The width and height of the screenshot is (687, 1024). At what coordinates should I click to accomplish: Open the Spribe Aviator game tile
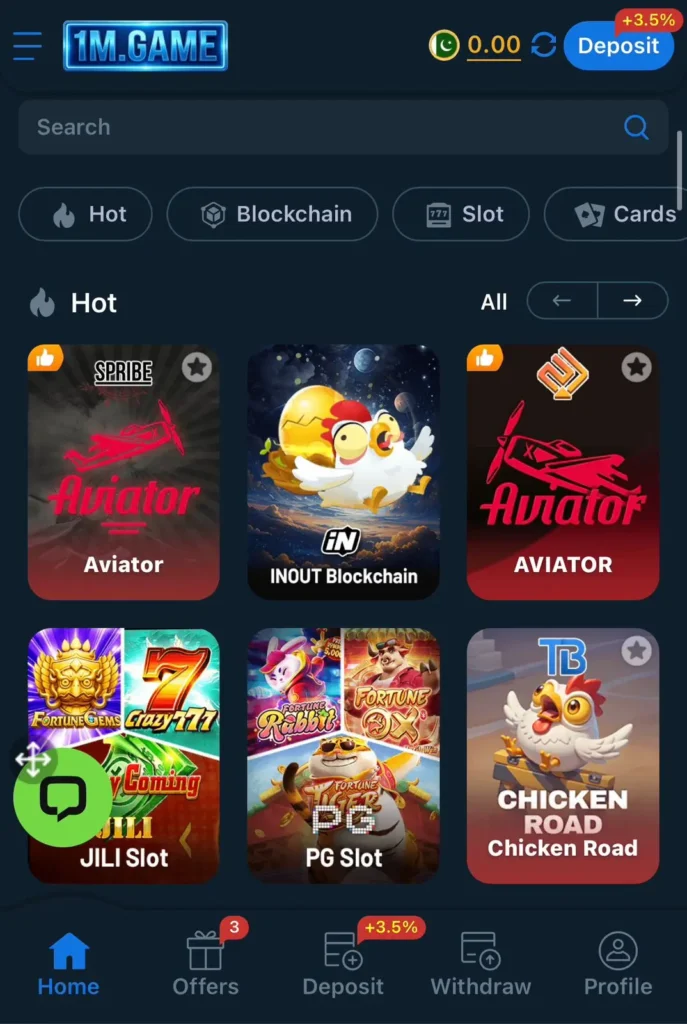pyautogui.click(x=123, y=472)
